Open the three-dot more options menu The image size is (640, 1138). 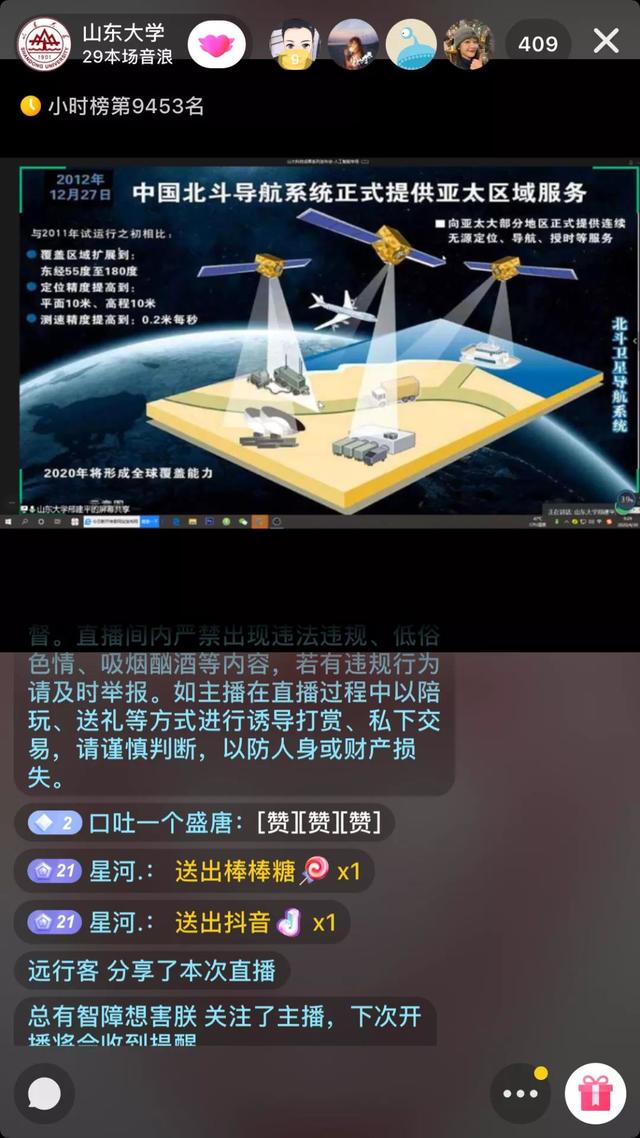click(x=521, y=1094)
